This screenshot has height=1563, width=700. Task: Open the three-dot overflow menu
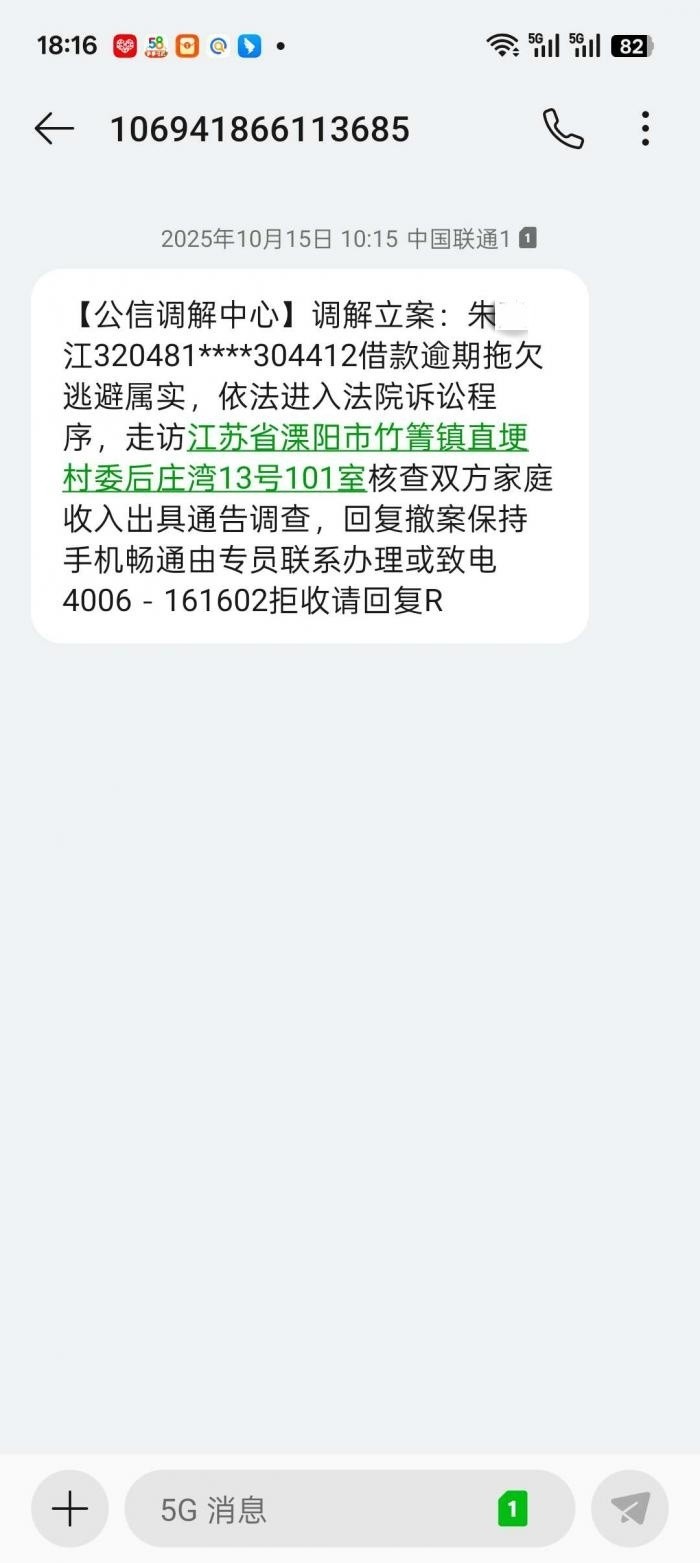(x=645, y=129)
